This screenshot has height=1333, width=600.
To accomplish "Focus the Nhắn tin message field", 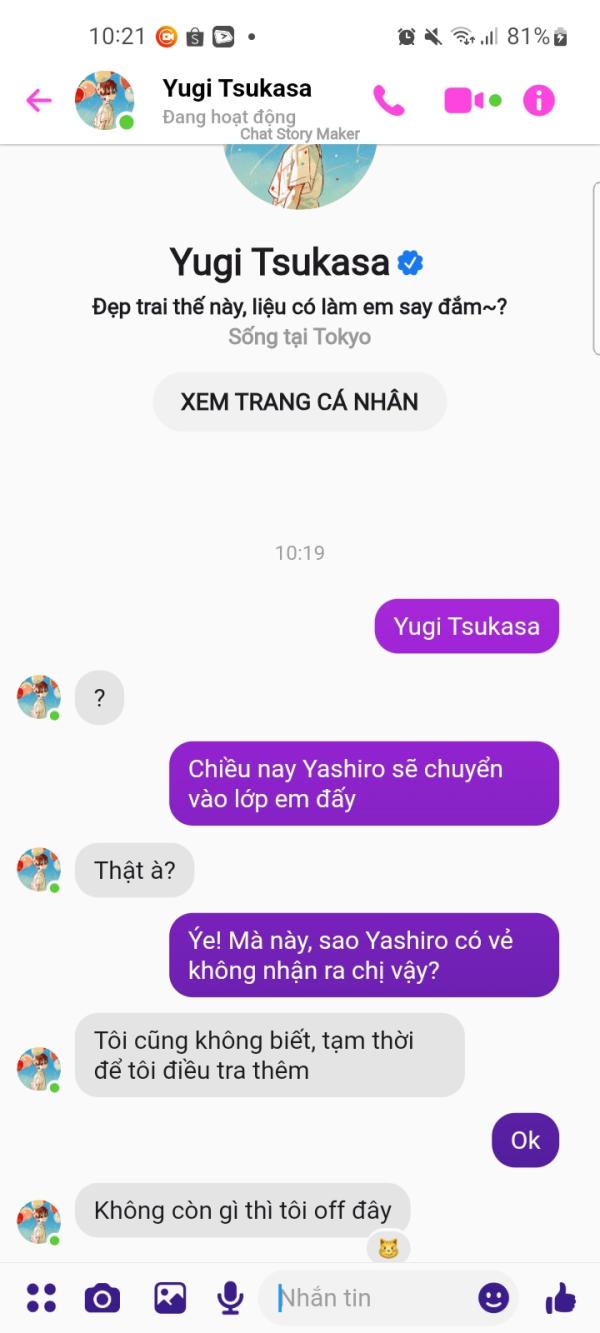I will pos(370,1298).
